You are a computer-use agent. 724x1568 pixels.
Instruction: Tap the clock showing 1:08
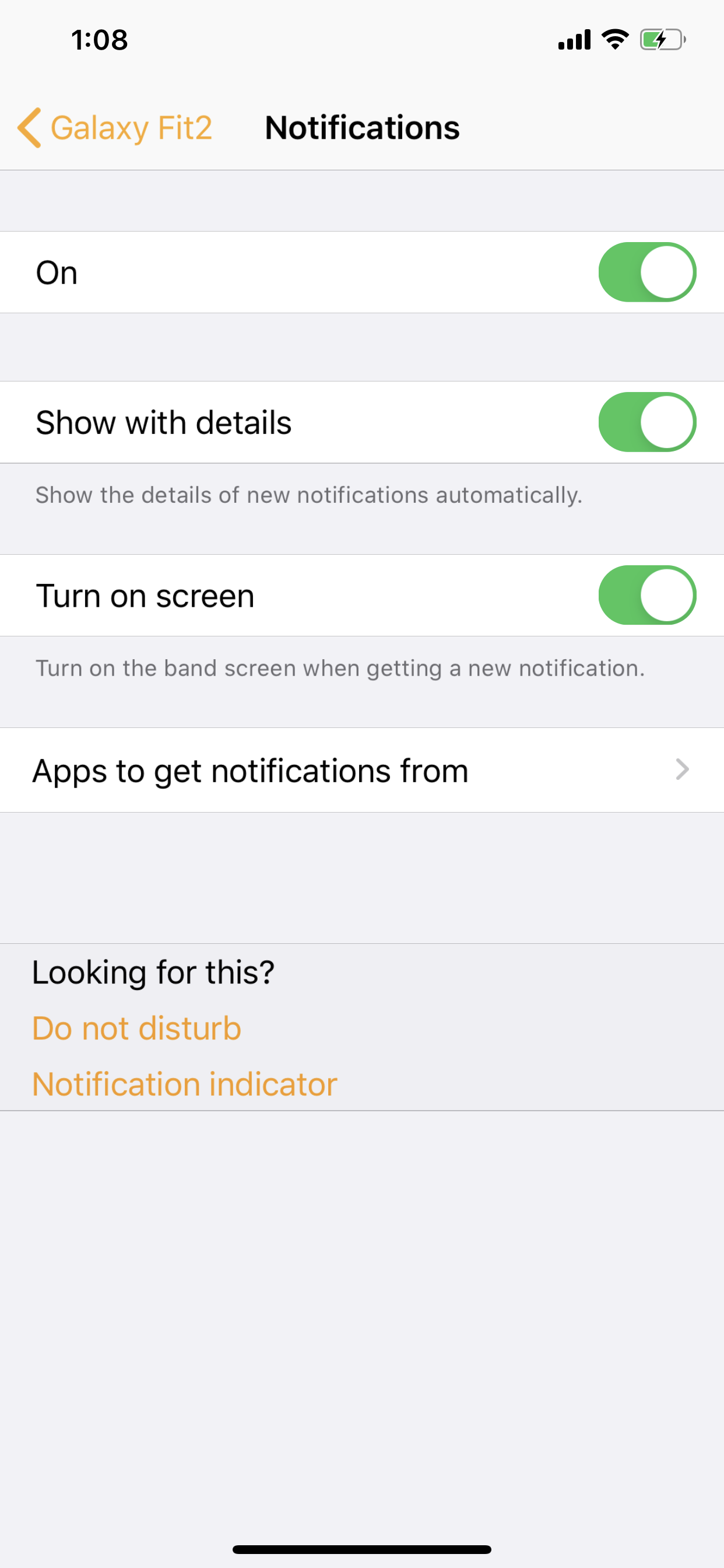(99, 40)
